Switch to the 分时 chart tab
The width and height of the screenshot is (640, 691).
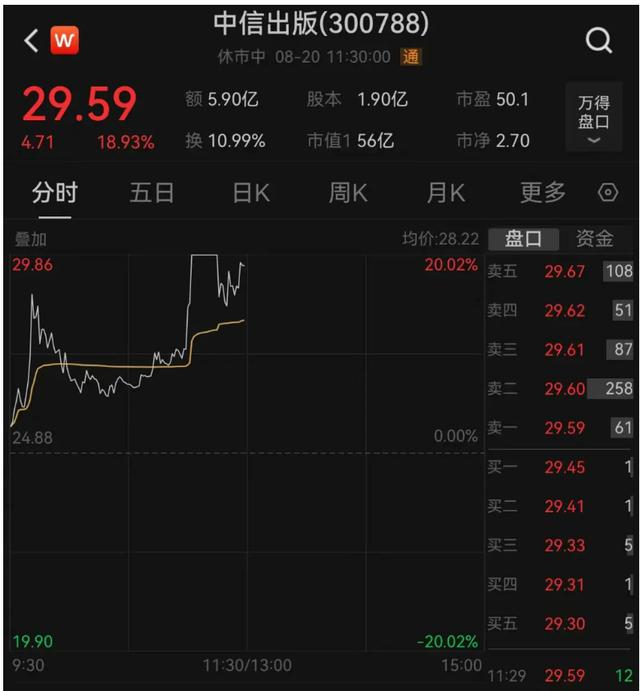54,192
